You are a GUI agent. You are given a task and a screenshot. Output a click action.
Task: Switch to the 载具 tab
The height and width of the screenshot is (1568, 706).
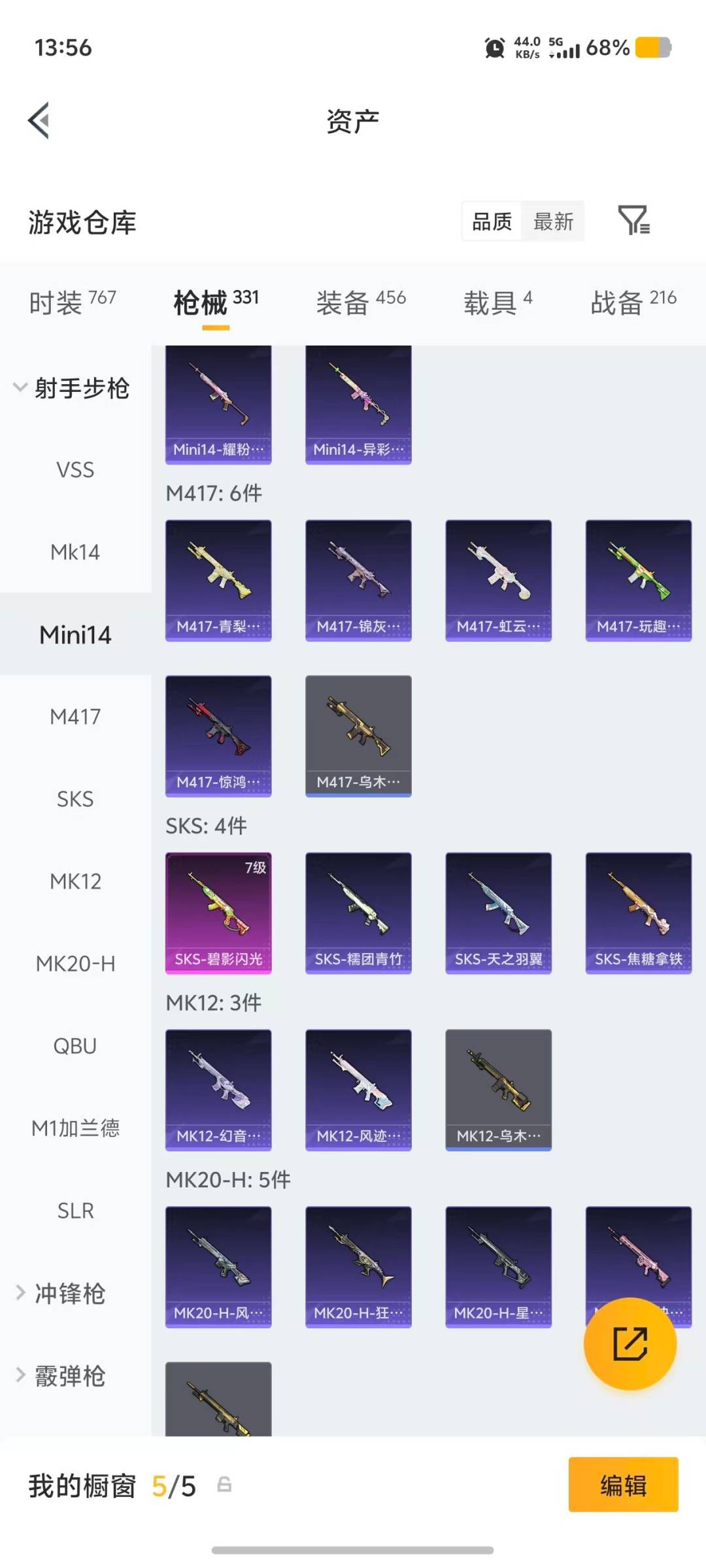[498, 302]
